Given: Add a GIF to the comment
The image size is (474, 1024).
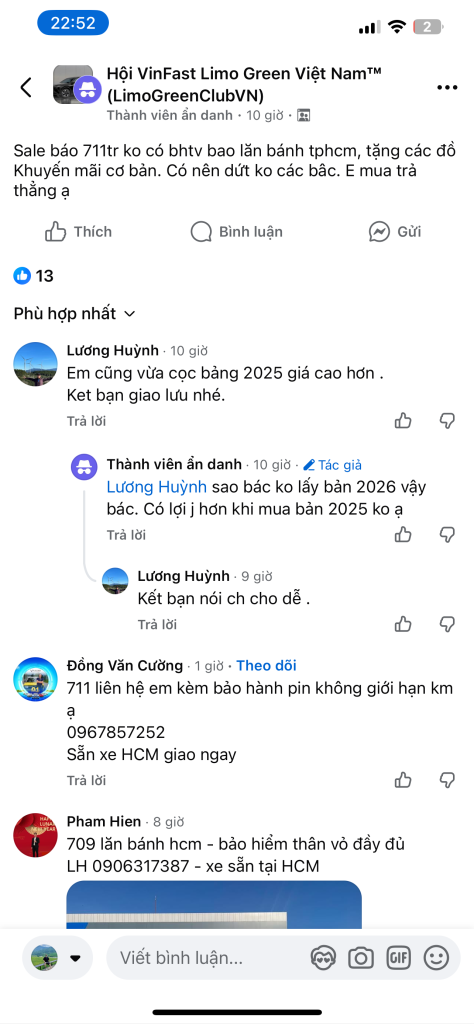Looking at the screenshot, I should [x=398, y=958].
